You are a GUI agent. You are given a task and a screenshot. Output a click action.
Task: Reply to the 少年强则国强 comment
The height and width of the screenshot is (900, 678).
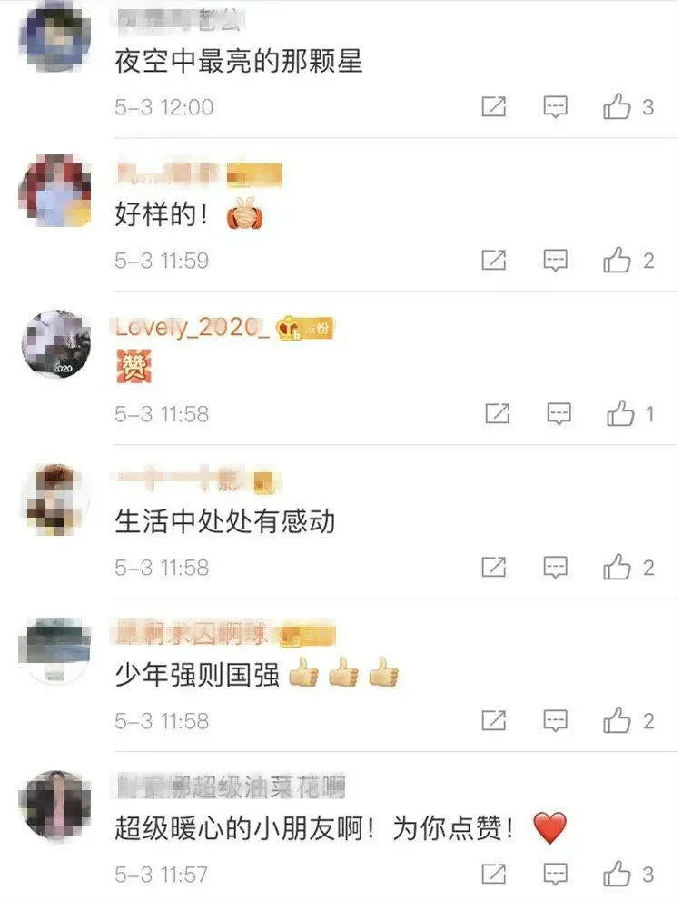pos(556,720)
